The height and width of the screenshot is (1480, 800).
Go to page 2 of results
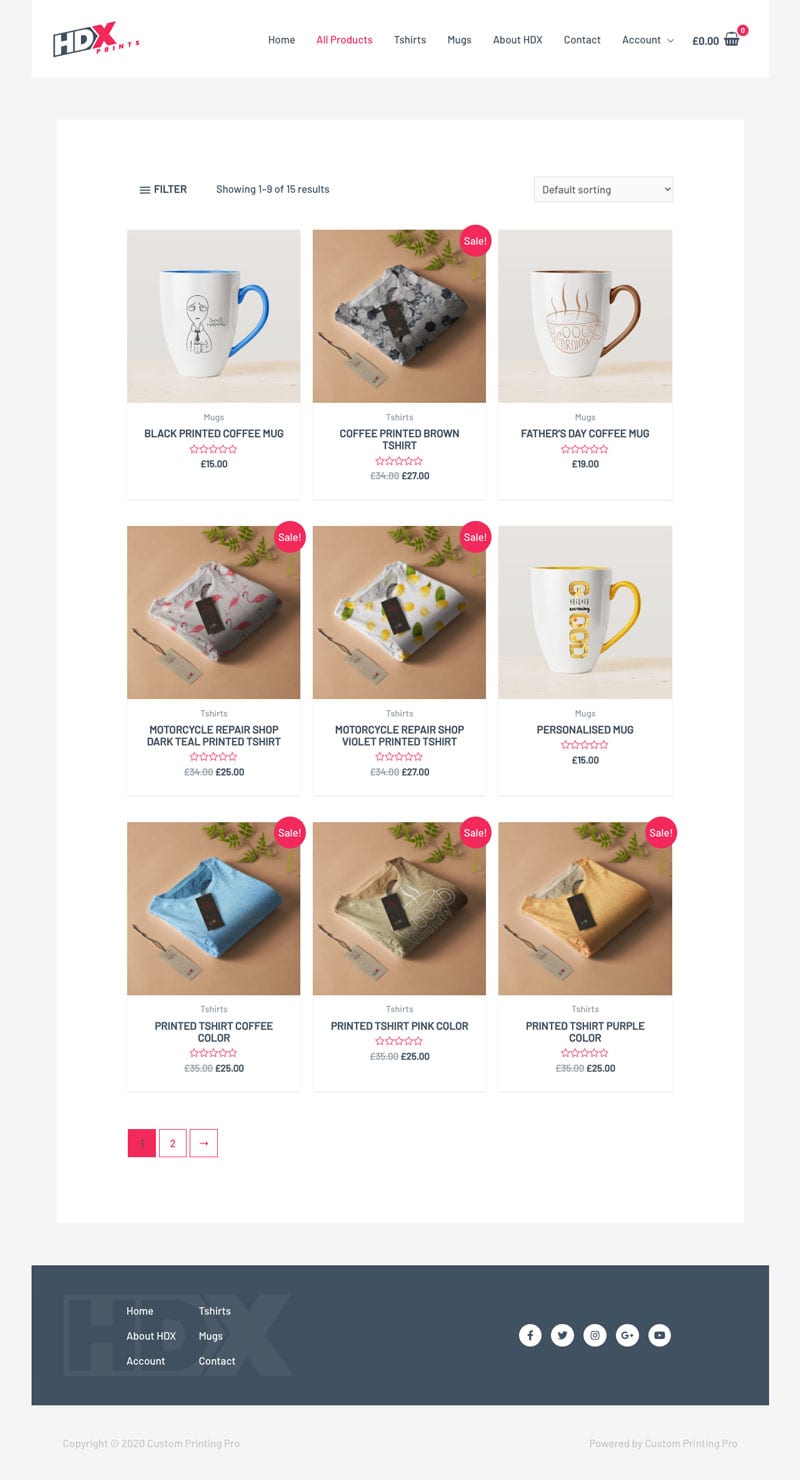click(x=173, y=1143)
